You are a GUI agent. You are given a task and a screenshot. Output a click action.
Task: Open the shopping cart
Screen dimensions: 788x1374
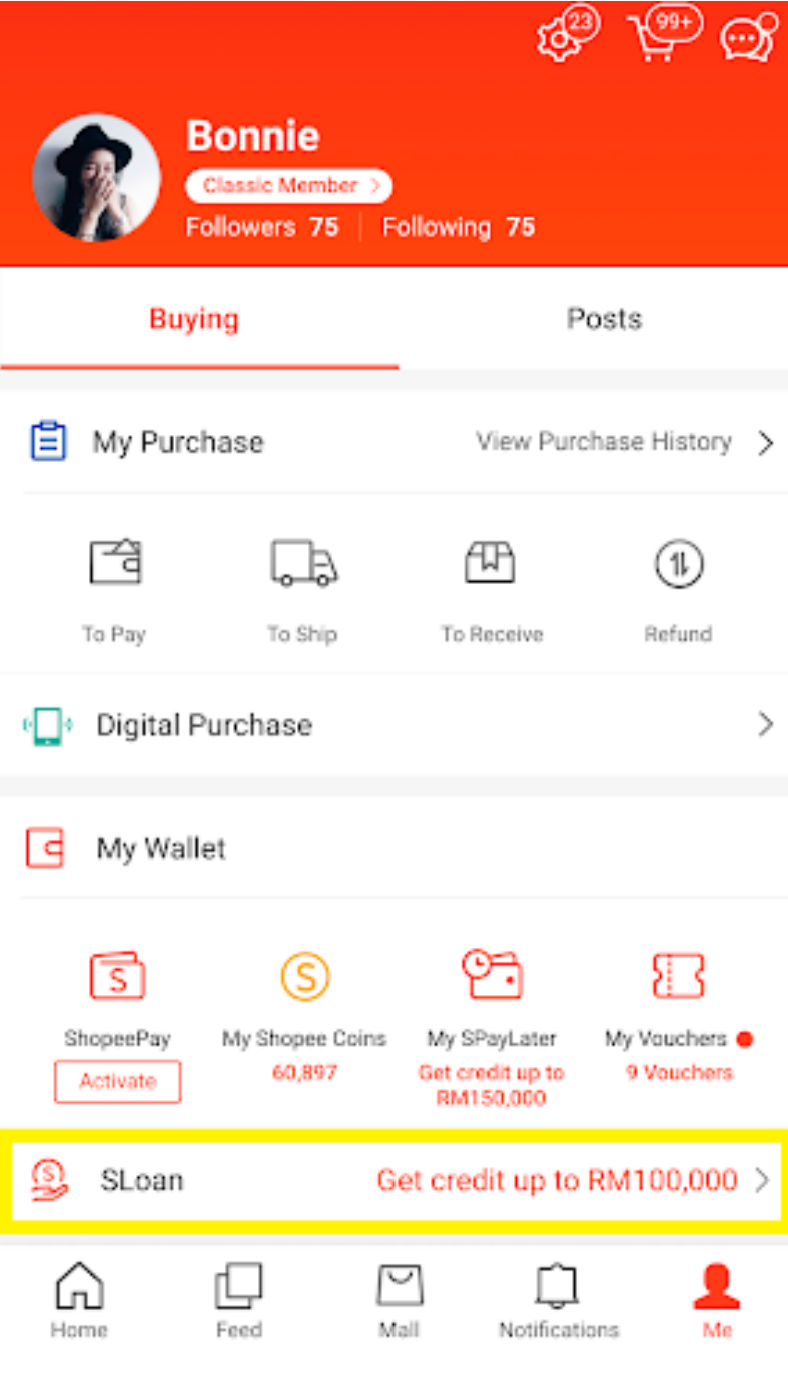click(x=661, y=36)
